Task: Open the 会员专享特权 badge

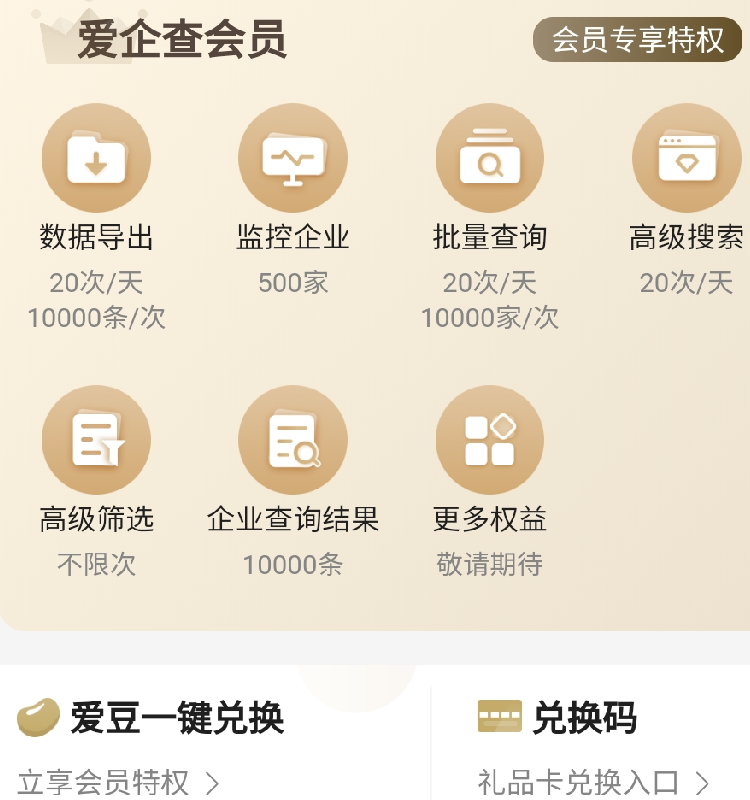Action: [638, 40]
